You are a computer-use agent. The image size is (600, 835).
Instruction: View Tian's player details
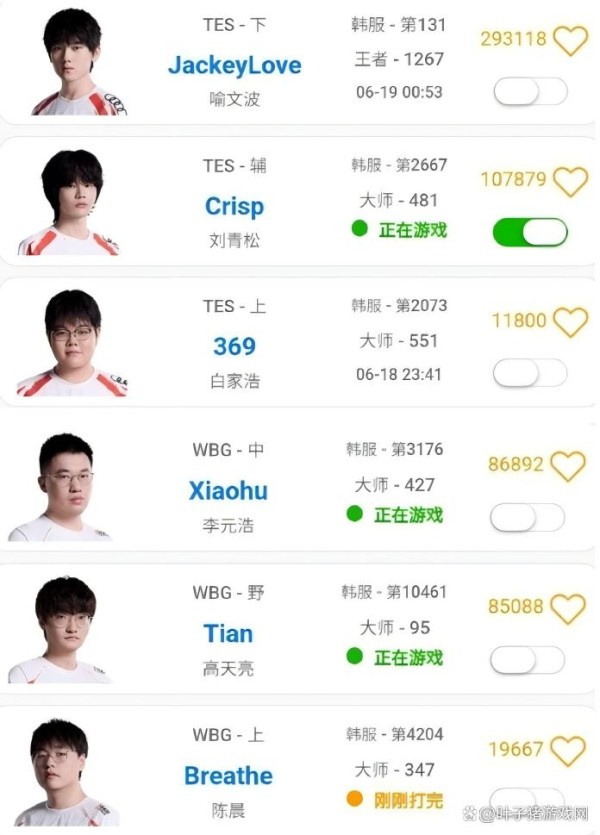tap(228, 633)
